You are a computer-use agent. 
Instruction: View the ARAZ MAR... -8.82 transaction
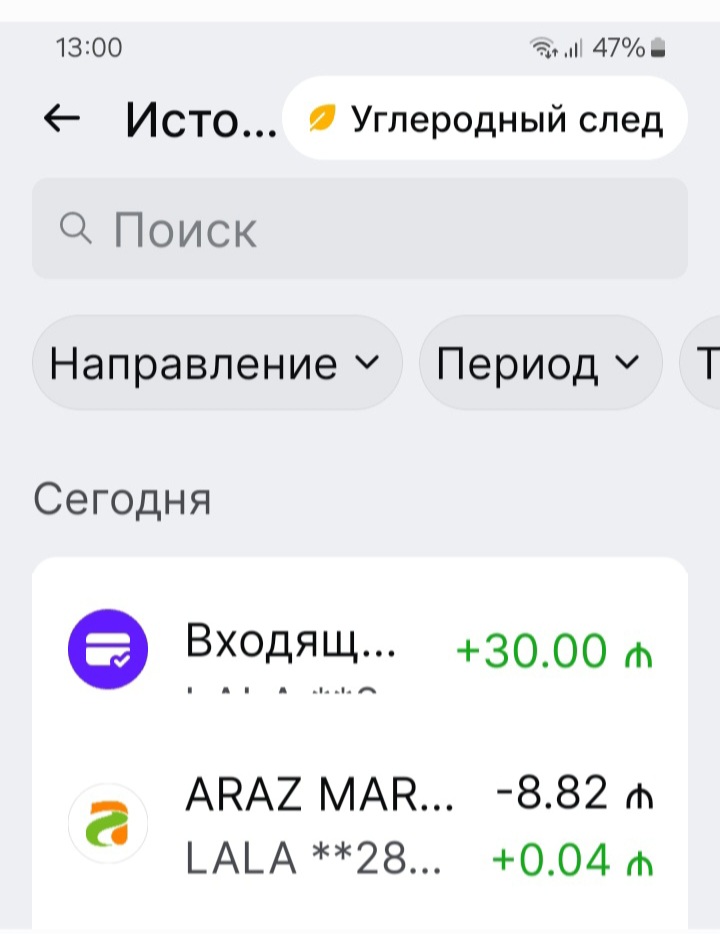[360, 826]
